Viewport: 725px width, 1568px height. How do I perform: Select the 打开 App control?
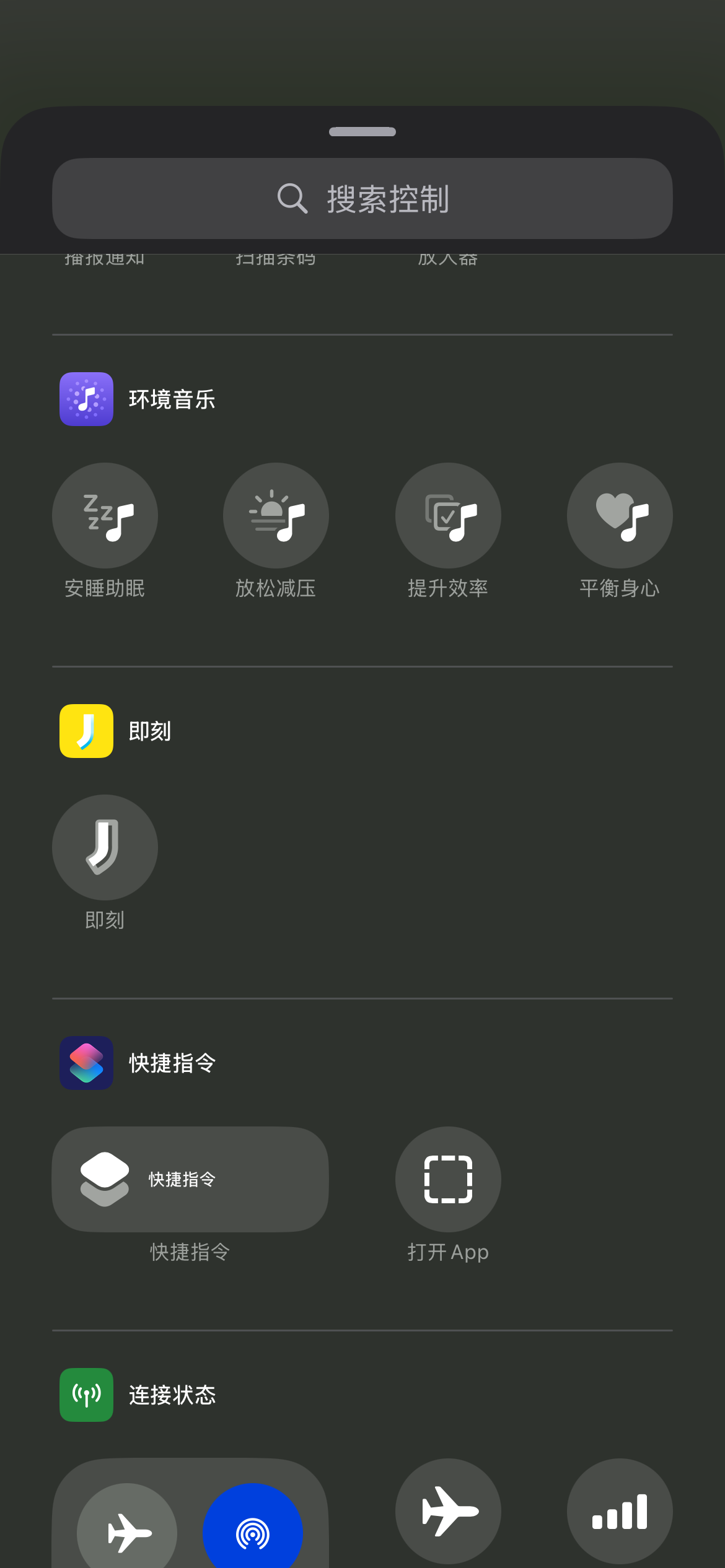coord(448,1179)
